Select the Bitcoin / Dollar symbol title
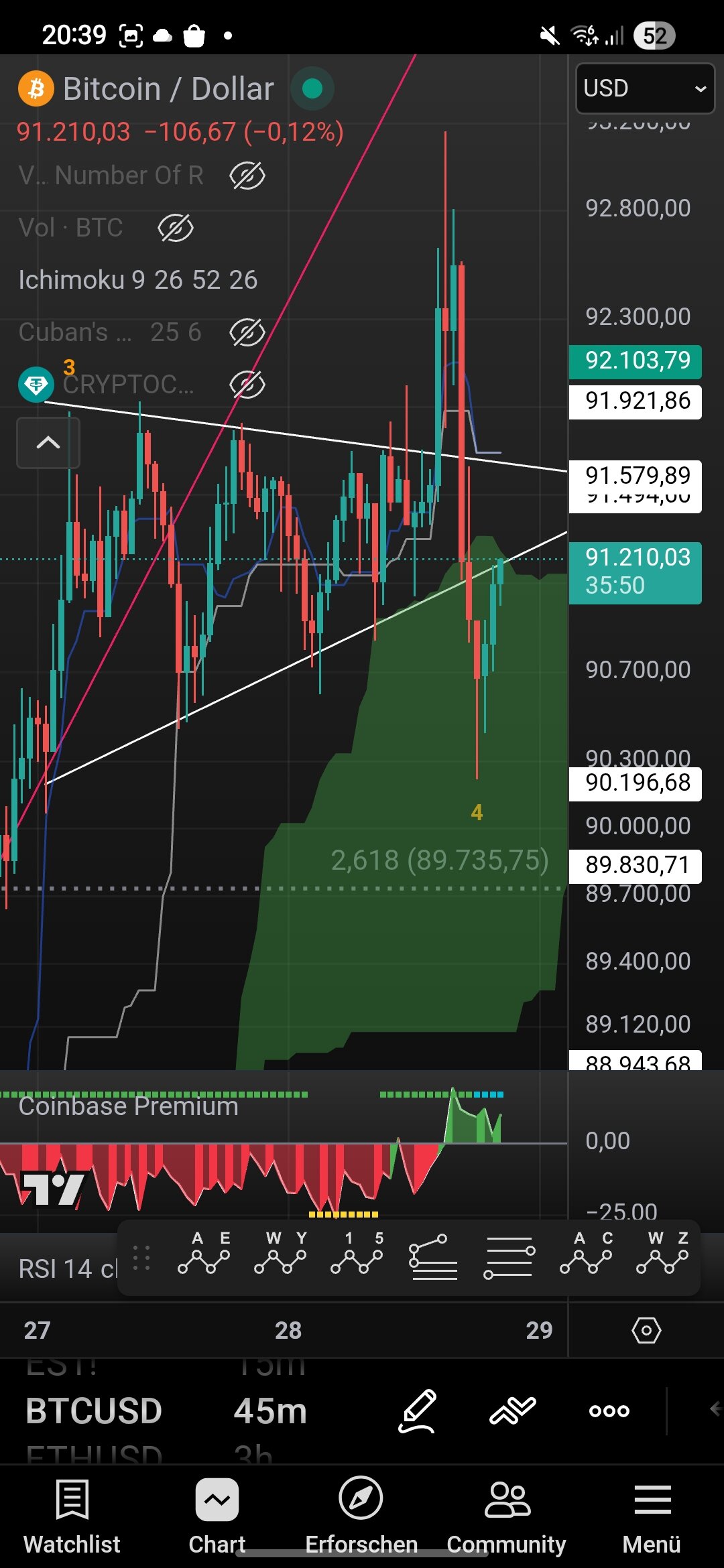The image size is (724, 1568). (x=168, y=89)
